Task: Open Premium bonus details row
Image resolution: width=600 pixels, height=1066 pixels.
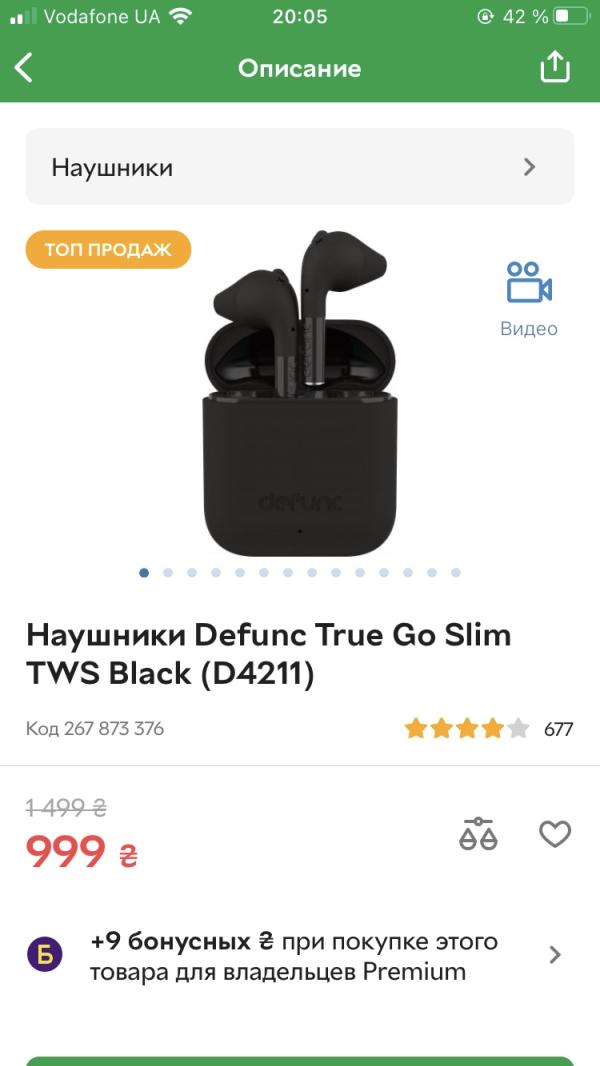Action: click(300, 956)
